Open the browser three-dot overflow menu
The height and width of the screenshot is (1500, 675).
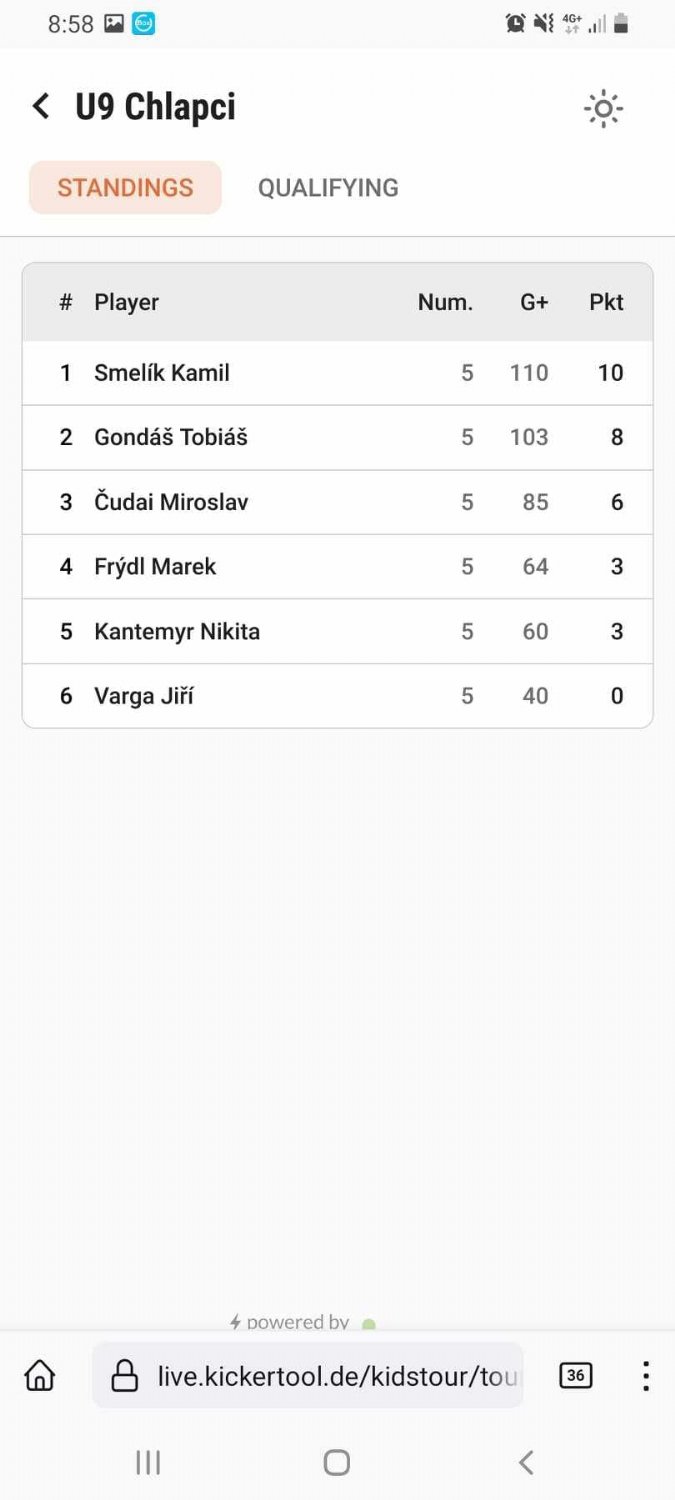[x=646, y=1376]
